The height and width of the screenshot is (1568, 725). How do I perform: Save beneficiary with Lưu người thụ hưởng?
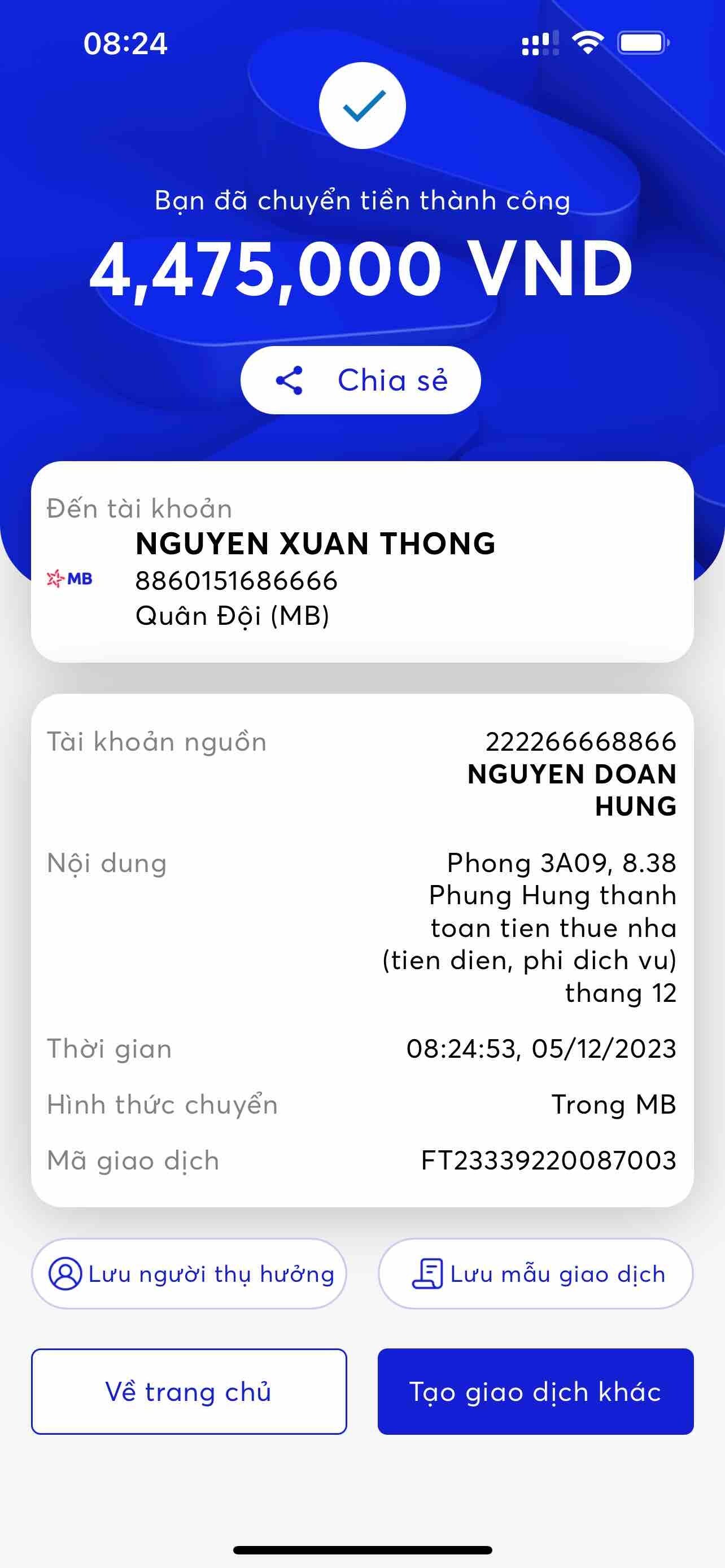[x=189, y=1273]
